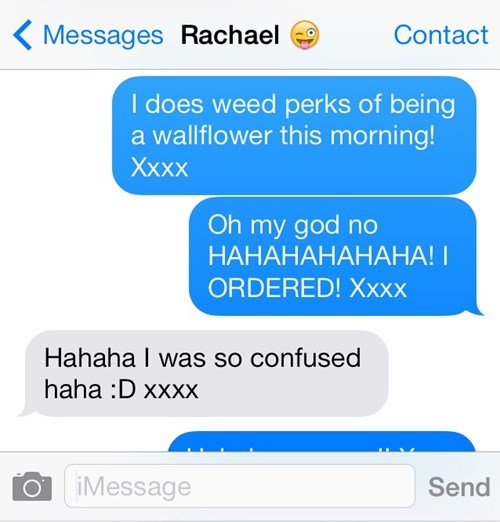Tap the camera icon to attach a photo

[32, 486]
